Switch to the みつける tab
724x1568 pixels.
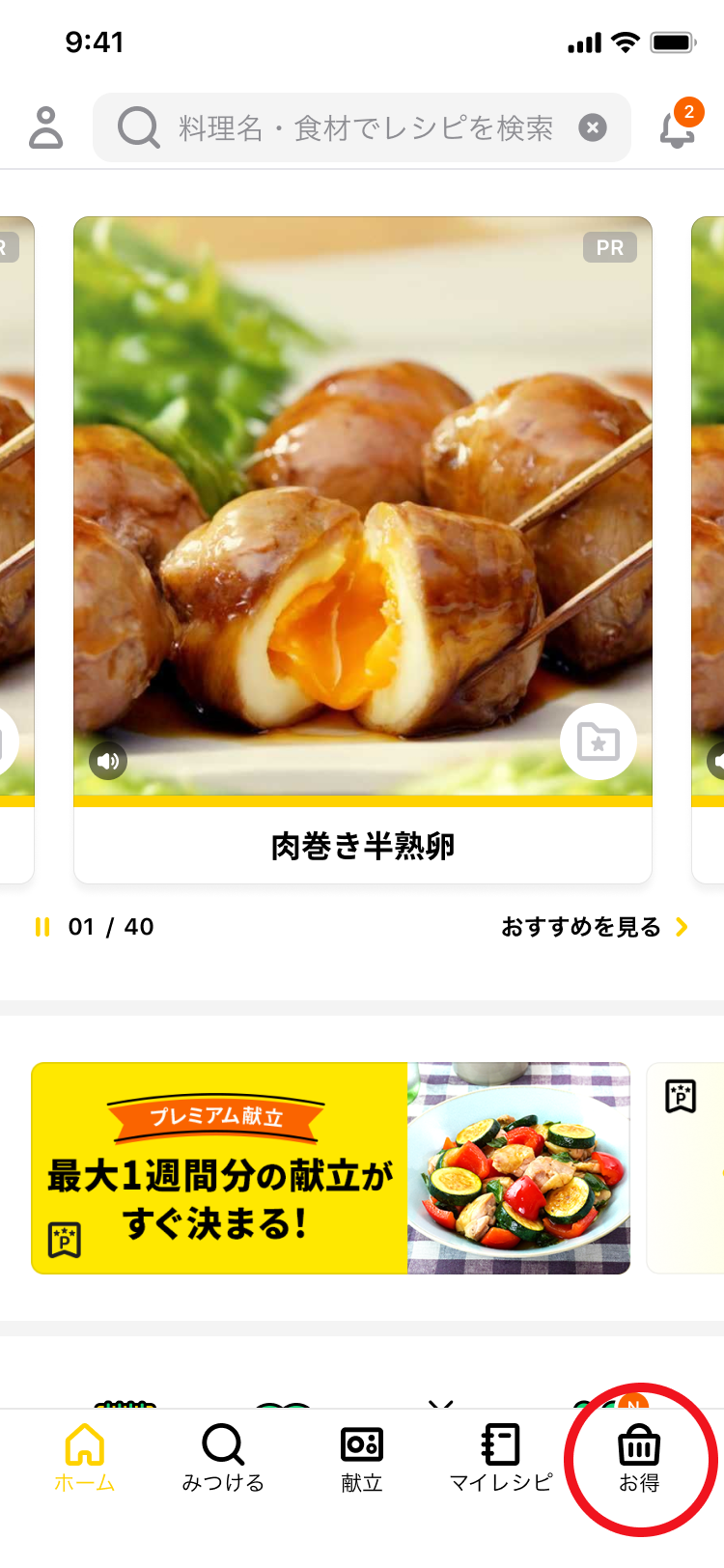pos(223,1458)
